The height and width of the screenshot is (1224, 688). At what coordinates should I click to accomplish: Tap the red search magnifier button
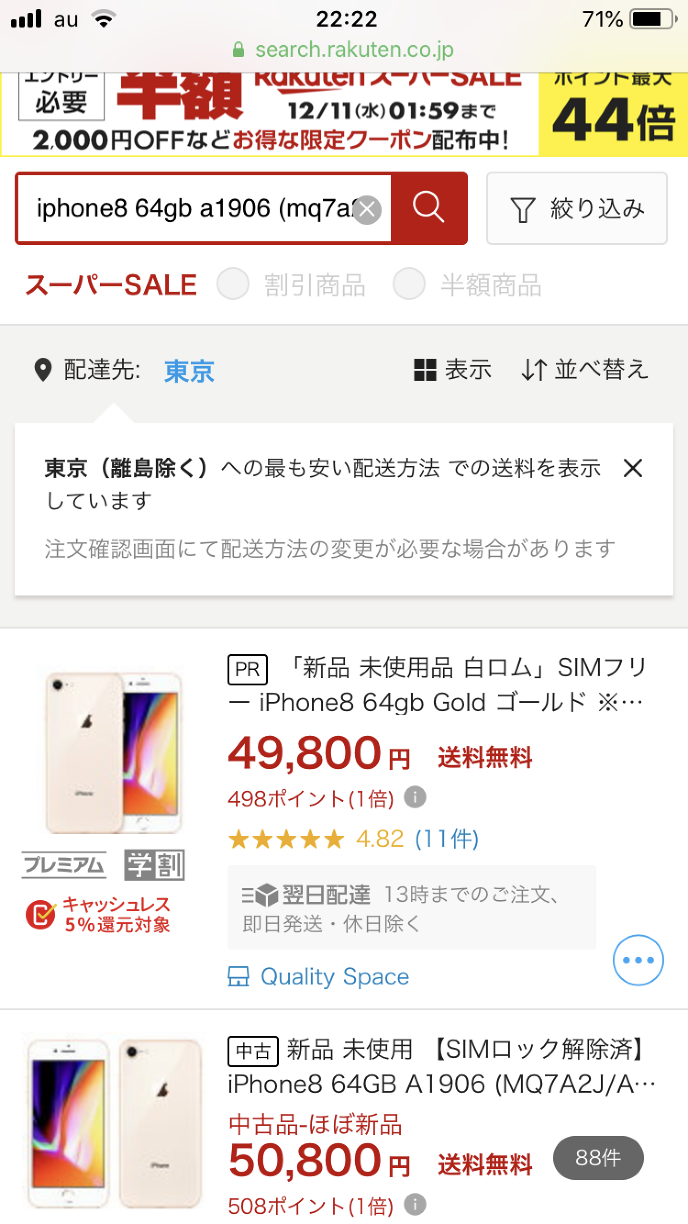[x=428, y=208]
